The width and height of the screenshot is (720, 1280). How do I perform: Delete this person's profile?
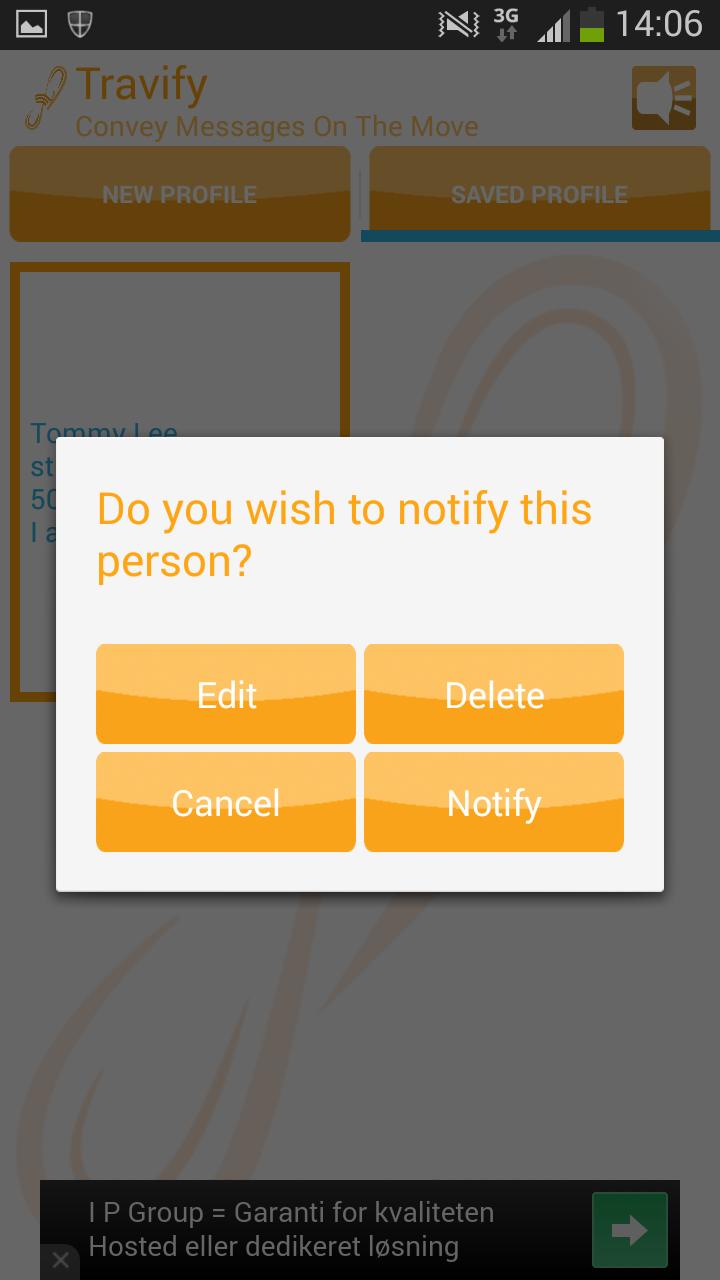coord(494,694)
